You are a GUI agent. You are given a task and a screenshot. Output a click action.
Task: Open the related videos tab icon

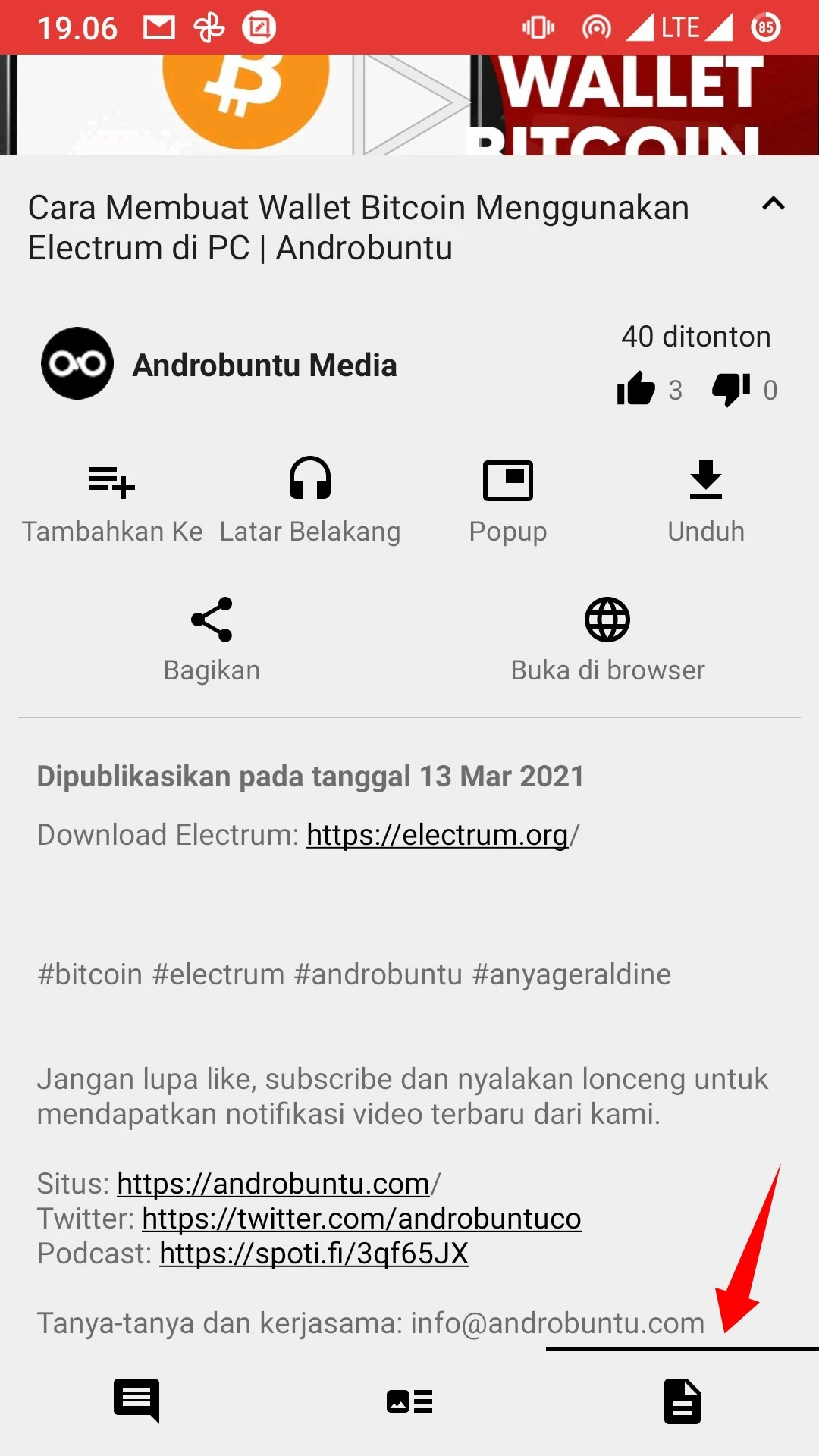coord(409,1401)
